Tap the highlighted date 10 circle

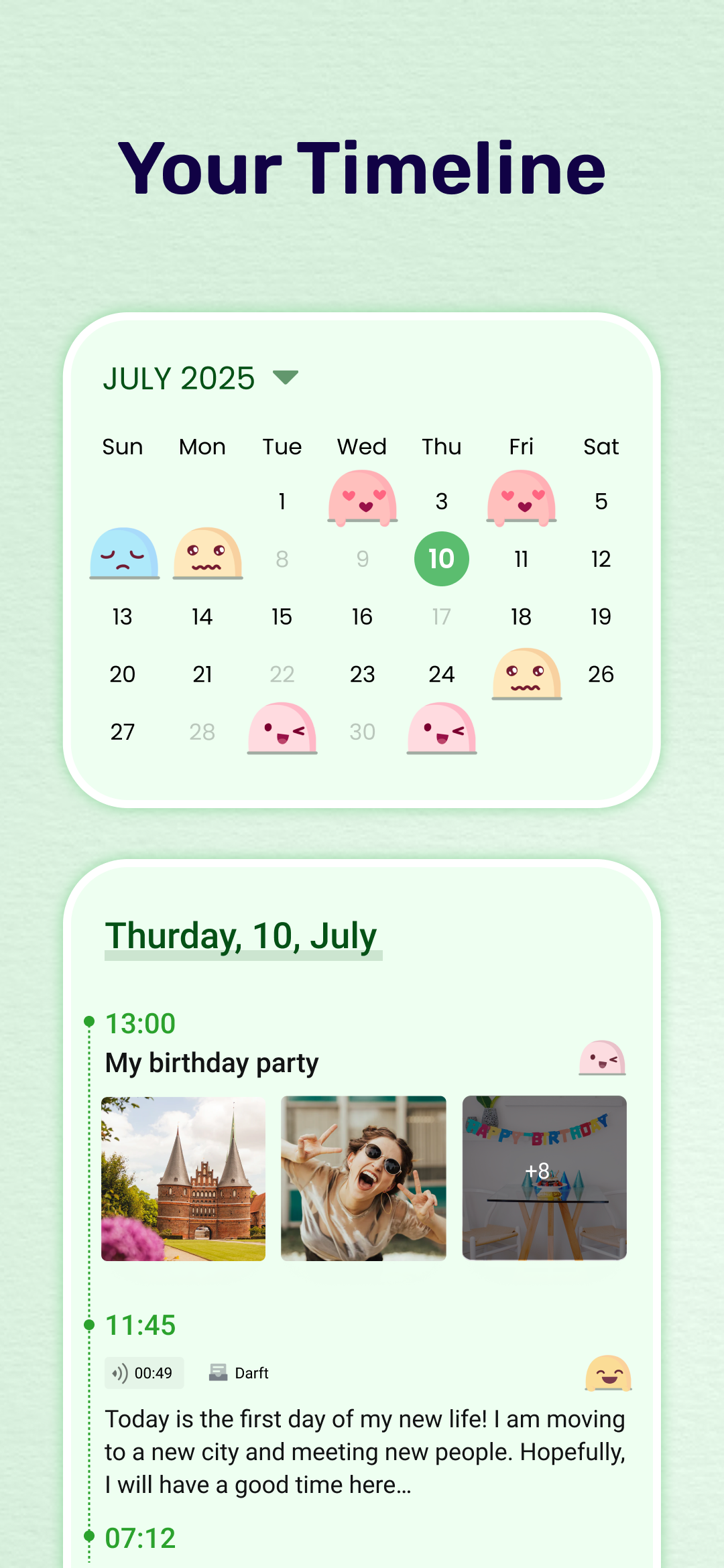(x=441, y=558)
